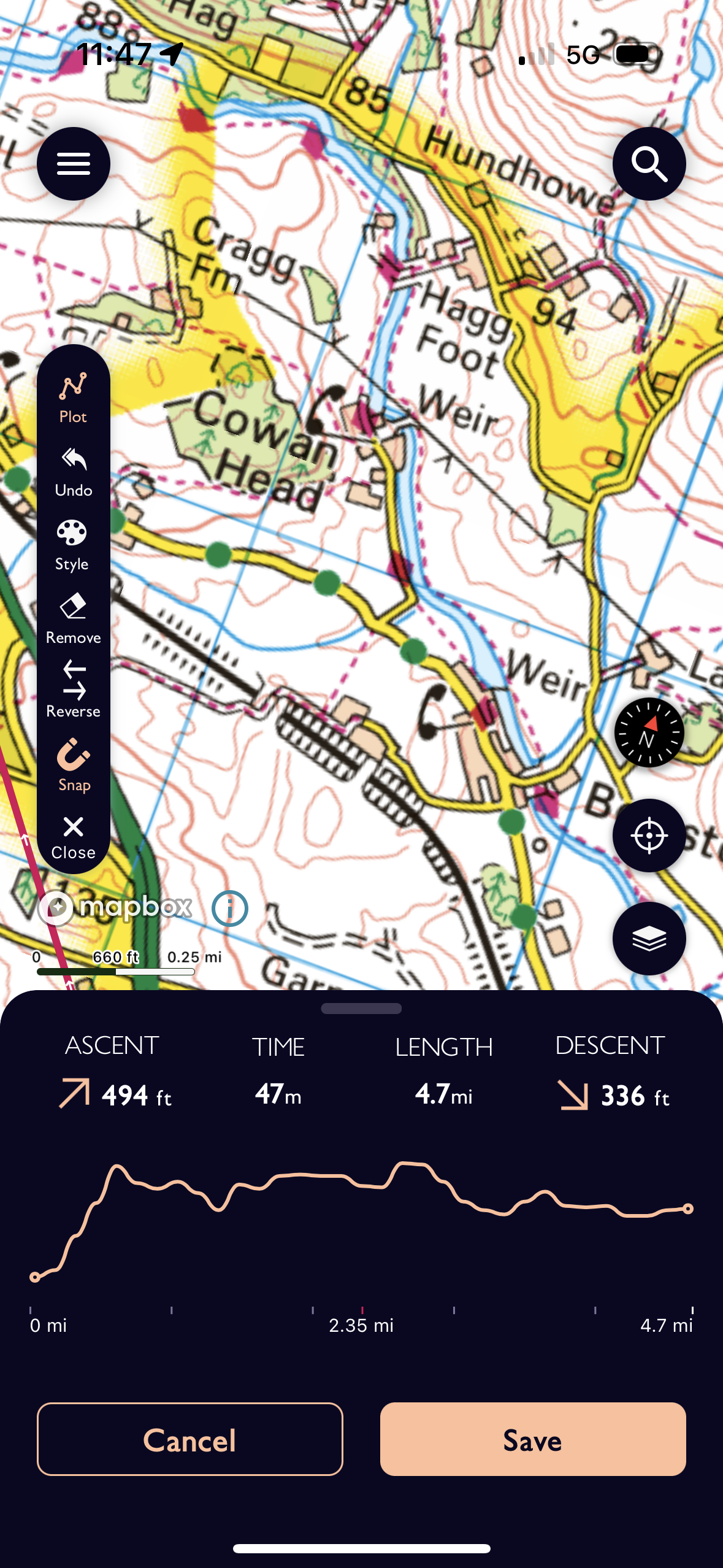
Task: Toggle Snap to path
Action: (x=74, y=764)
